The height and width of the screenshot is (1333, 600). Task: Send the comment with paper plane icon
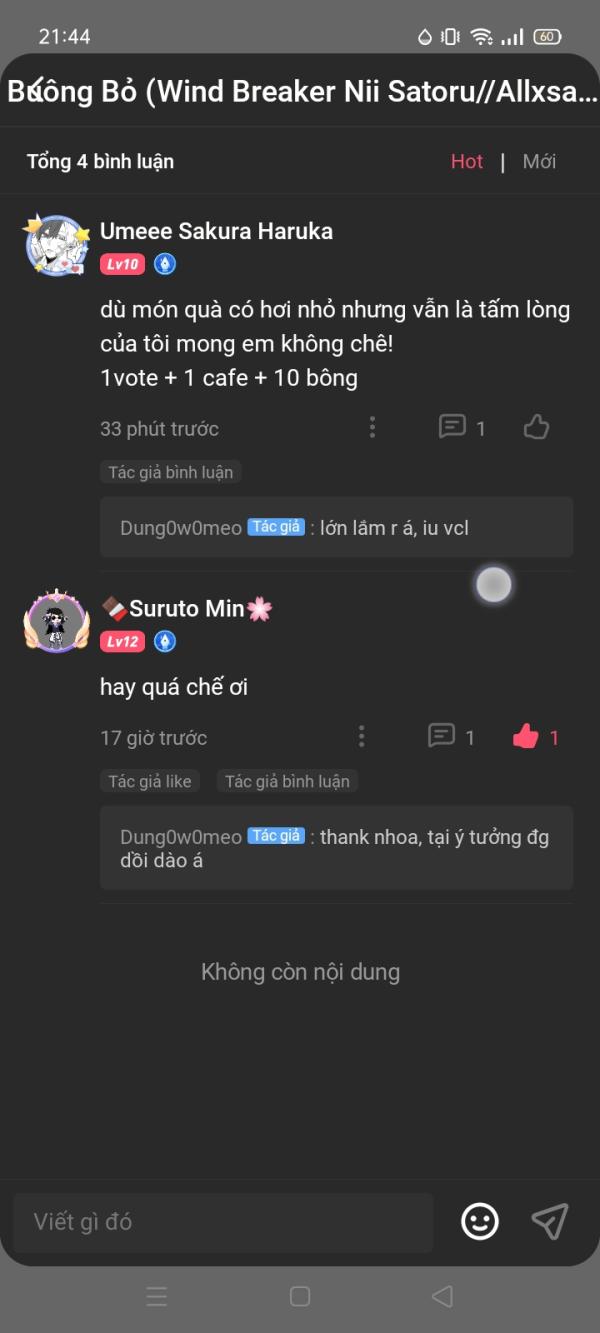coord(550,1222)
